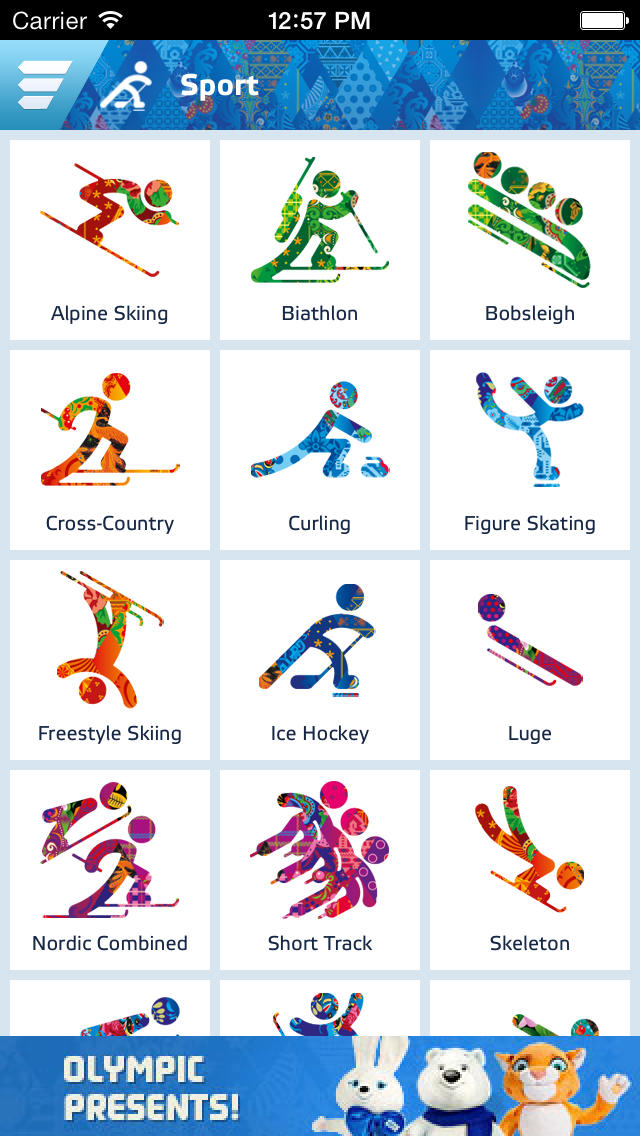Select the Biathlon sport tile

tap(320, 240)
